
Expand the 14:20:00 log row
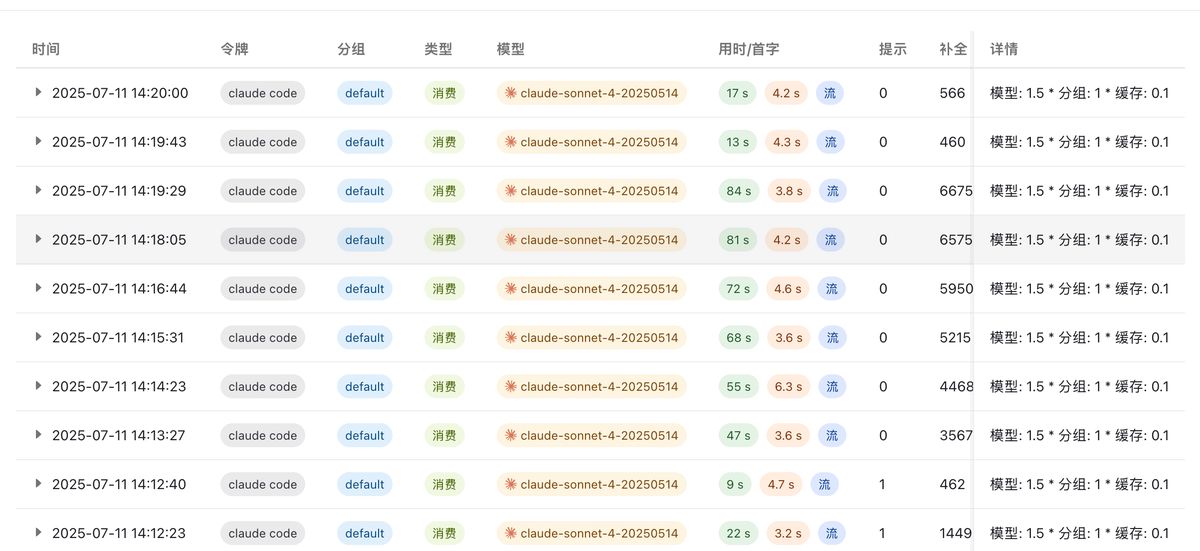(x=38, y=92)
